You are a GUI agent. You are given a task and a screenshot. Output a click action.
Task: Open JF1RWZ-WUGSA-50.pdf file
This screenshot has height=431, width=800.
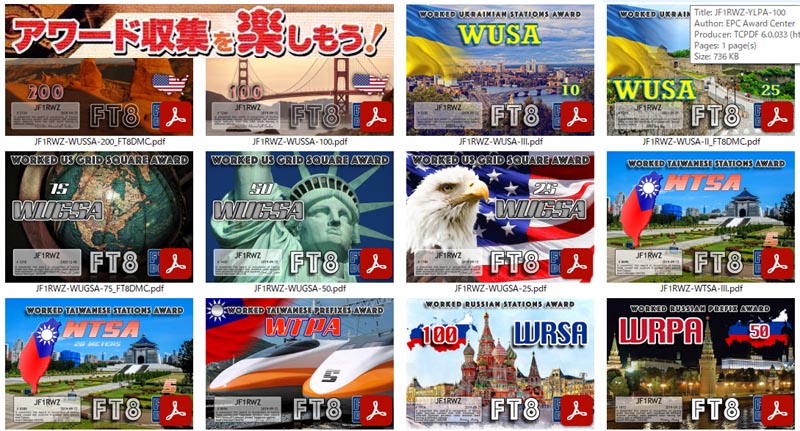coord(299,217)
